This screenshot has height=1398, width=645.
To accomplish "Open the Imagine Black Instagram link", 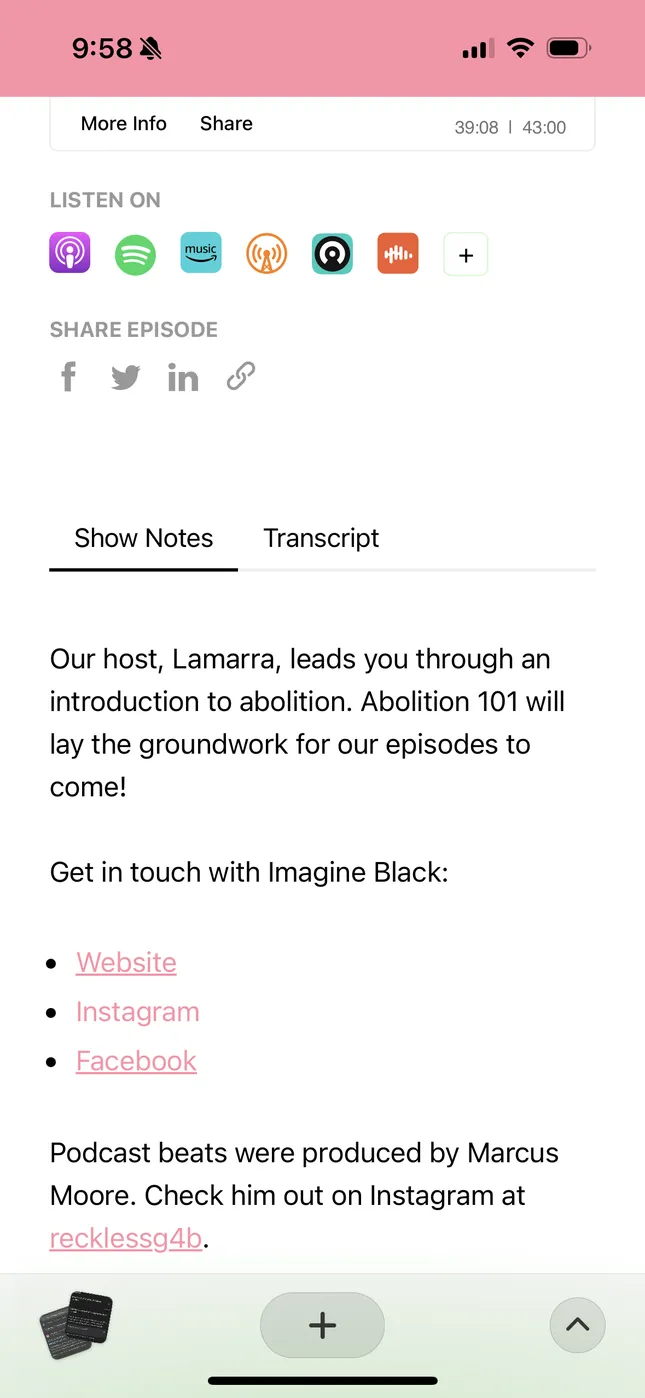I will click(138, 1012).
